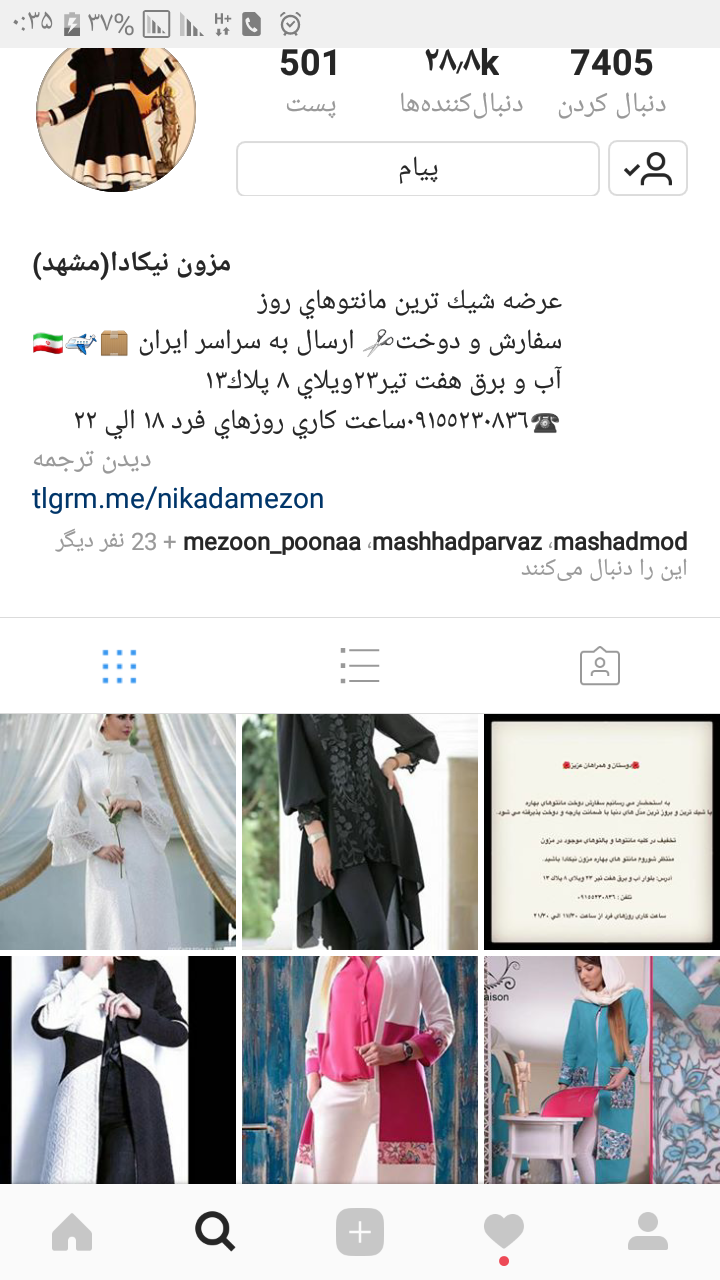720x1280 pixels.
Task: Open the black lace manteau post
Action: (x=360, y=831)
